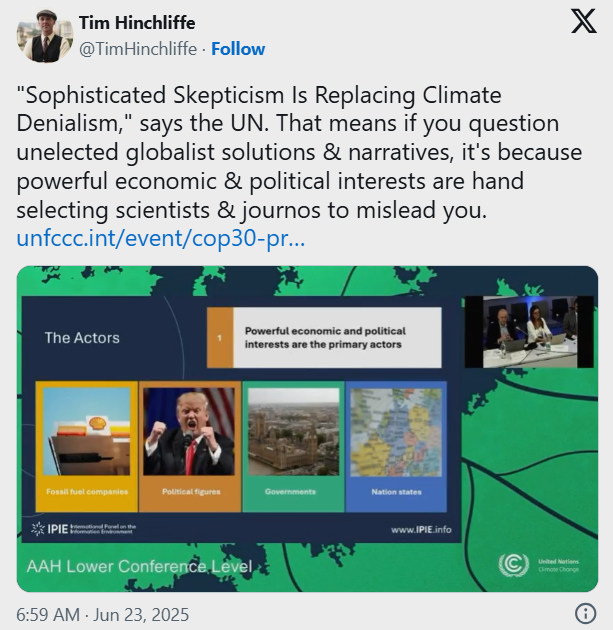Follow Tim Hinchliffe
The height and width of the screenshot is (630, 613).
(x=238, y=48)
